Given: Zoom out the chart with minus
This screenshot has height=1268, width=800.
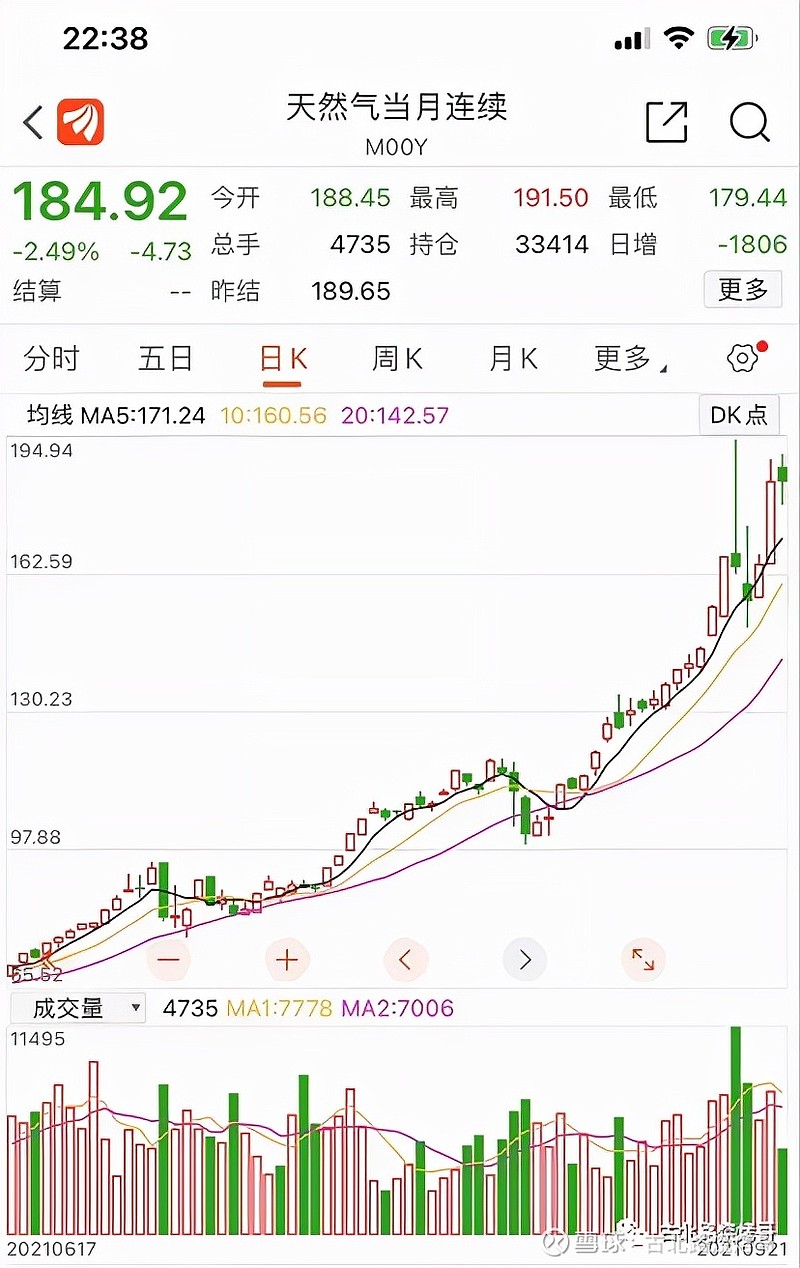Looking at the screenshot, I should 168,961.
